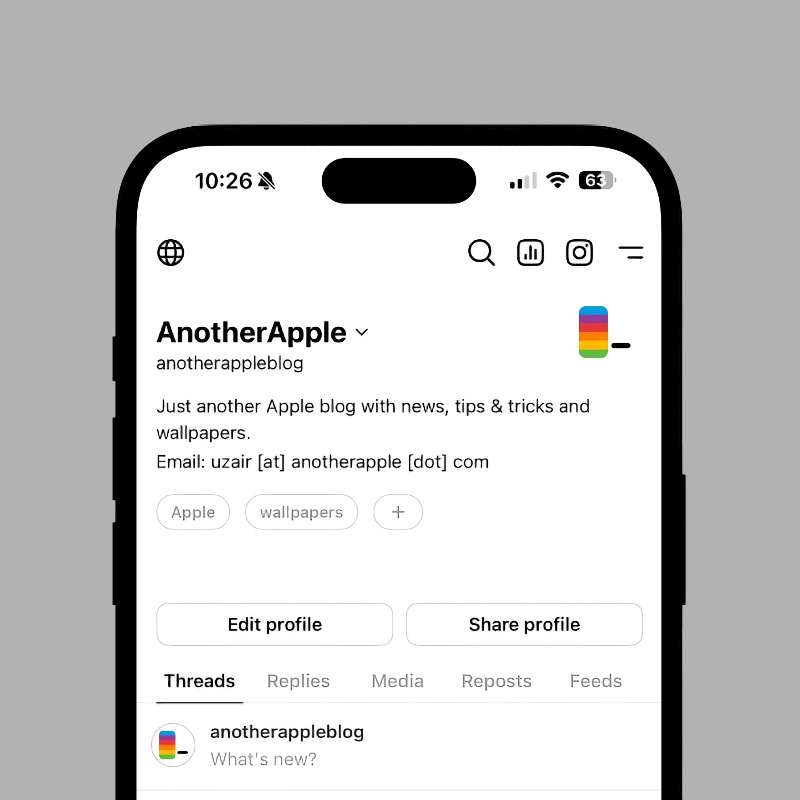Select the Apple interest chip
Image resolution: width=800 pixels, height=800 pixels.
193,512
